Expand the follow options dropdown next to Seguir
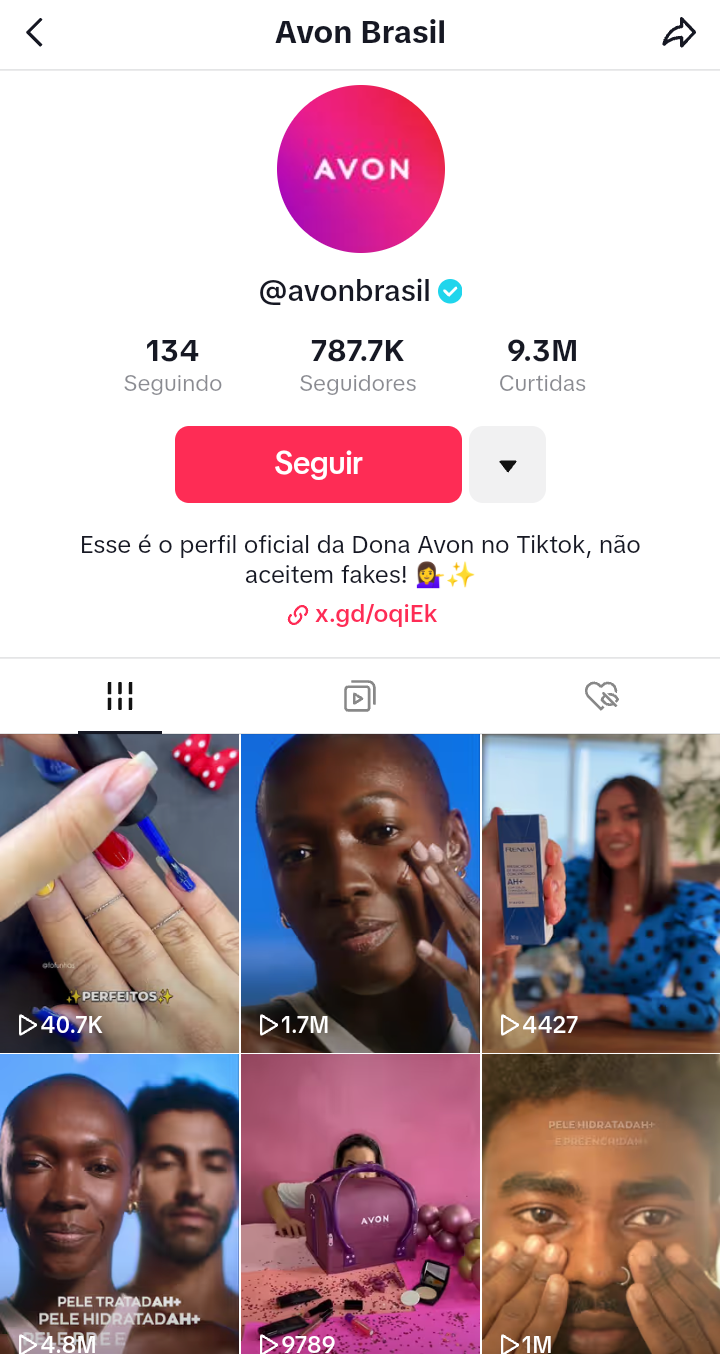Screen dimensions: 720x1354 point(507,464)
